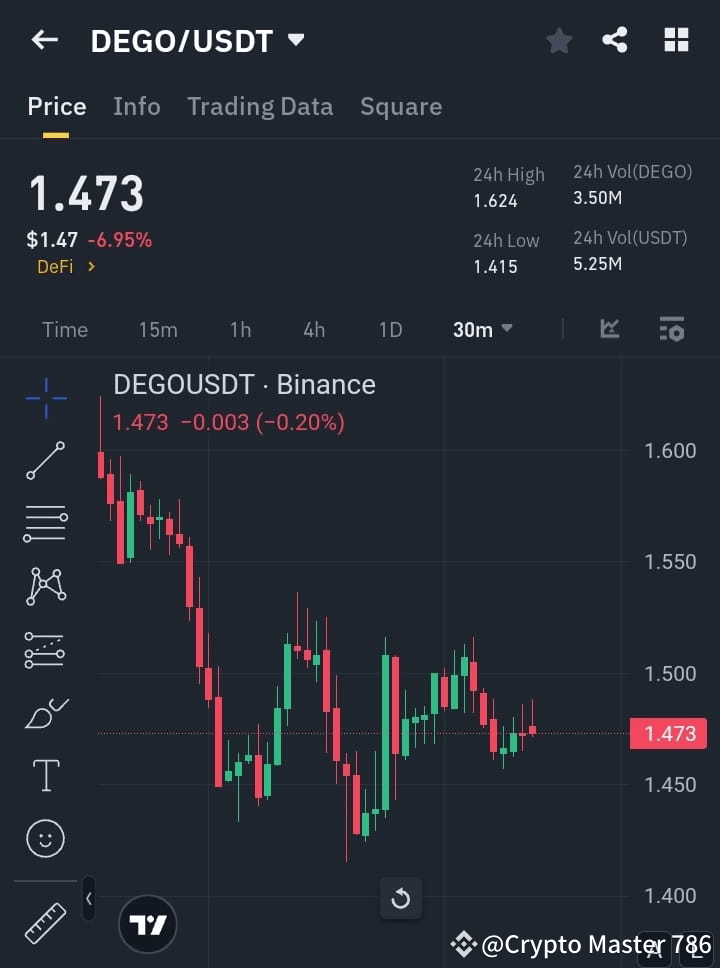
Task: Switch to the Trading Data tab
Action: (260, 106)
